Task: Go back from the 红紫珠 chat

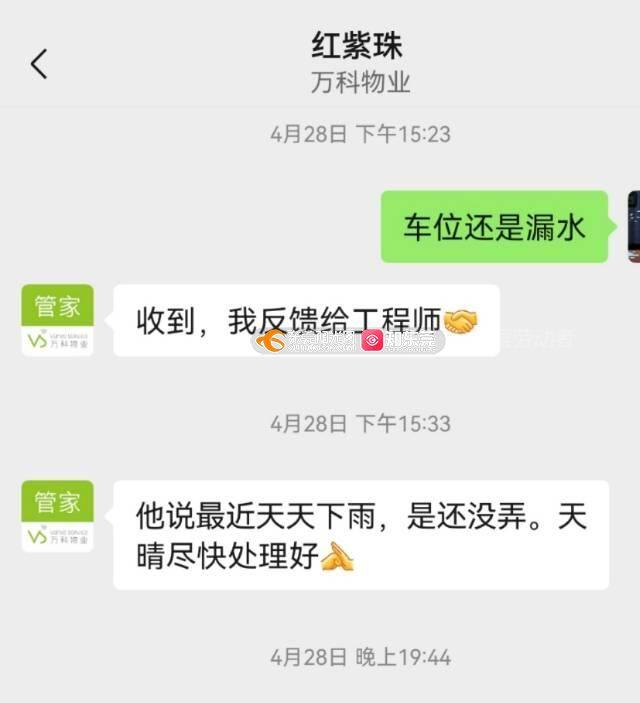Action: pyautogui.click(x=39, y=64)
